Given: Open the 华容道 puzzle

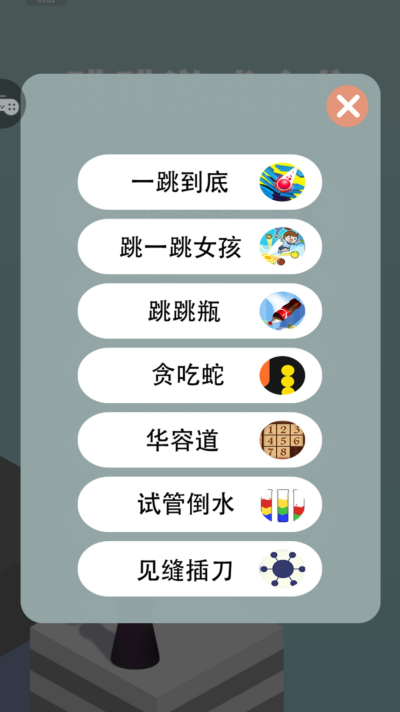Looking at the screenshot, I should (200, 440).
